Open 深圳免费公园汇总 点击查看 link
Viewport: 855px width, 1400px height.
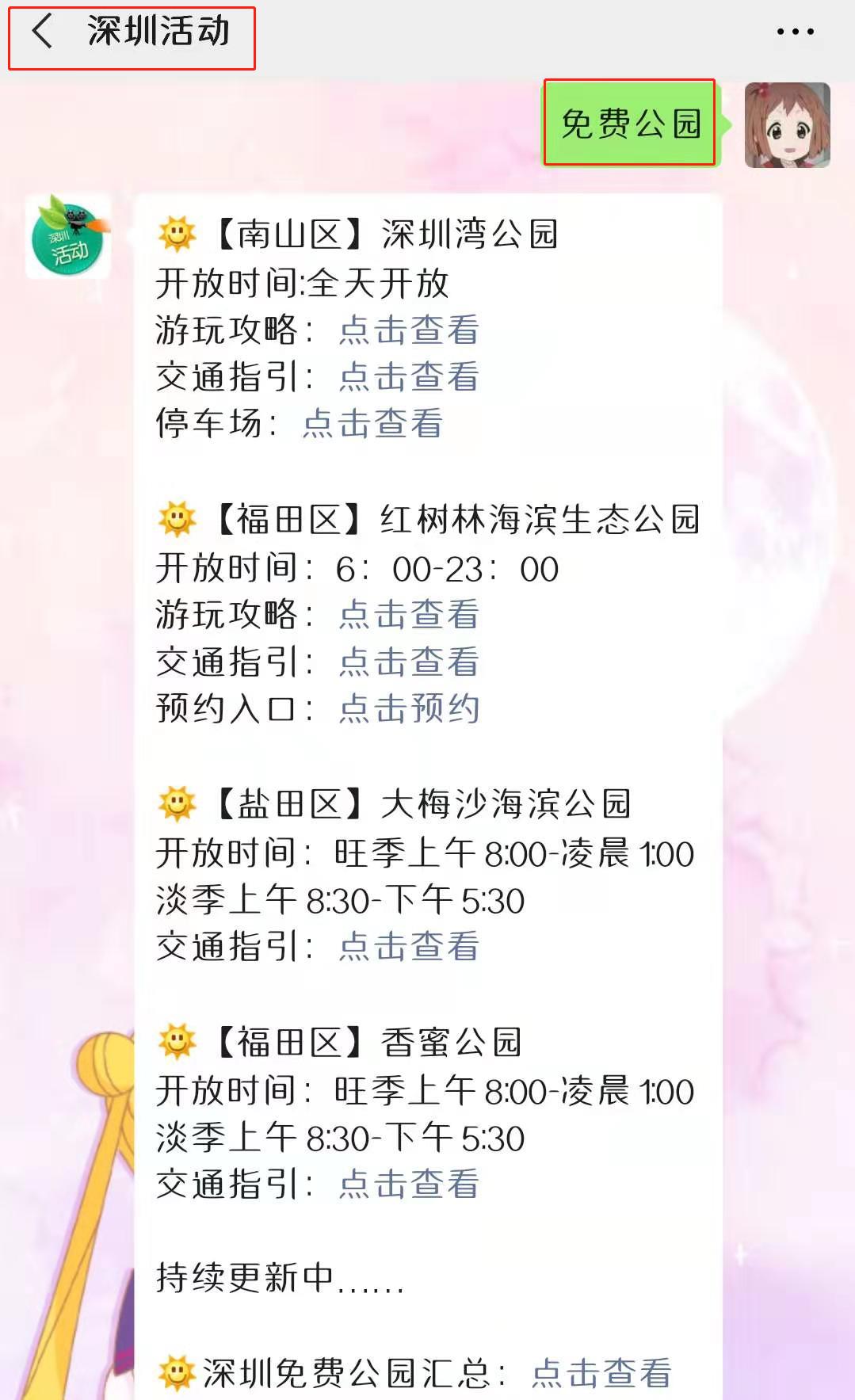(601, 1373)
